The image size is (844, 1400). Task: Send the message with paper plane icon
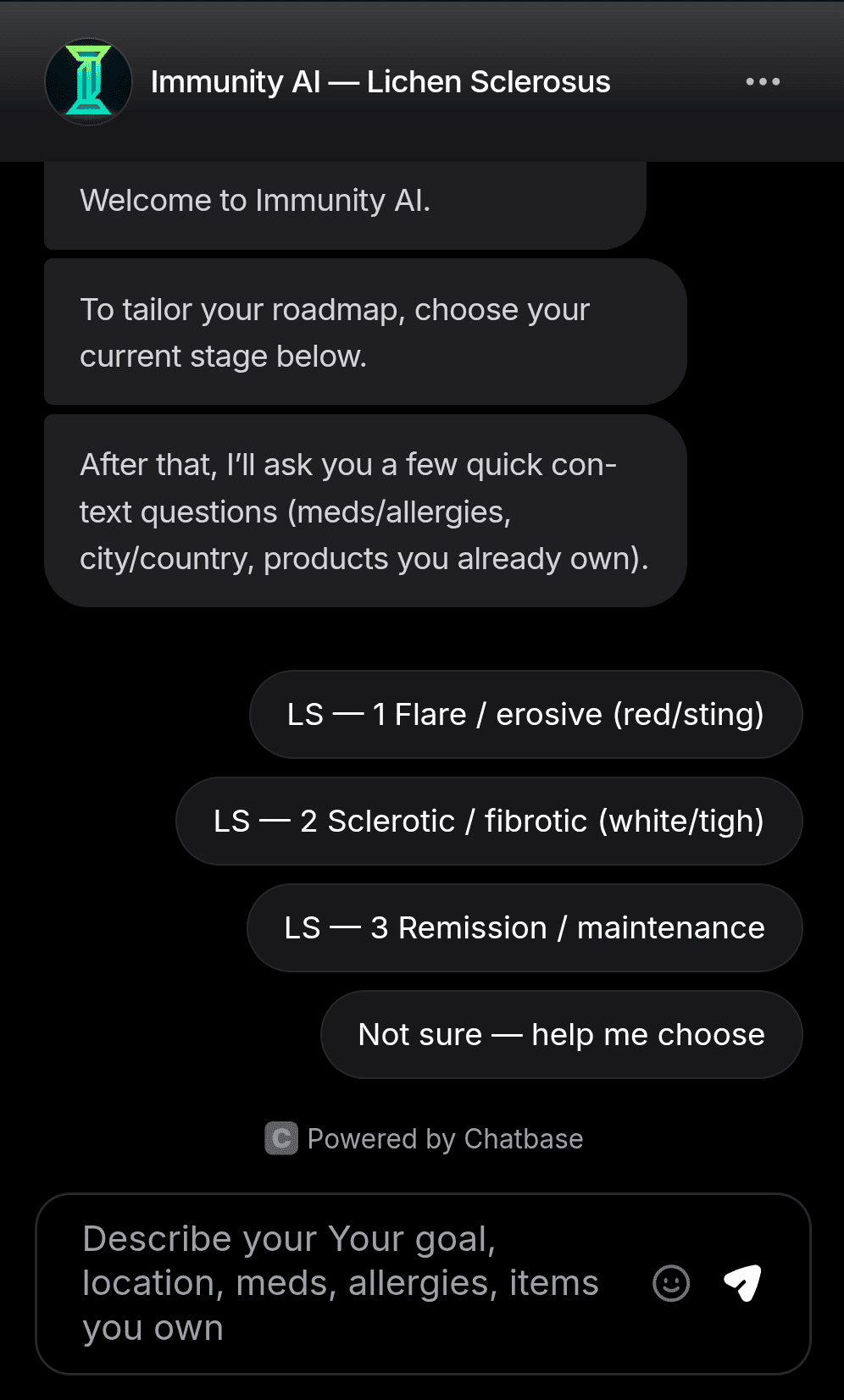pos(743,1283)
